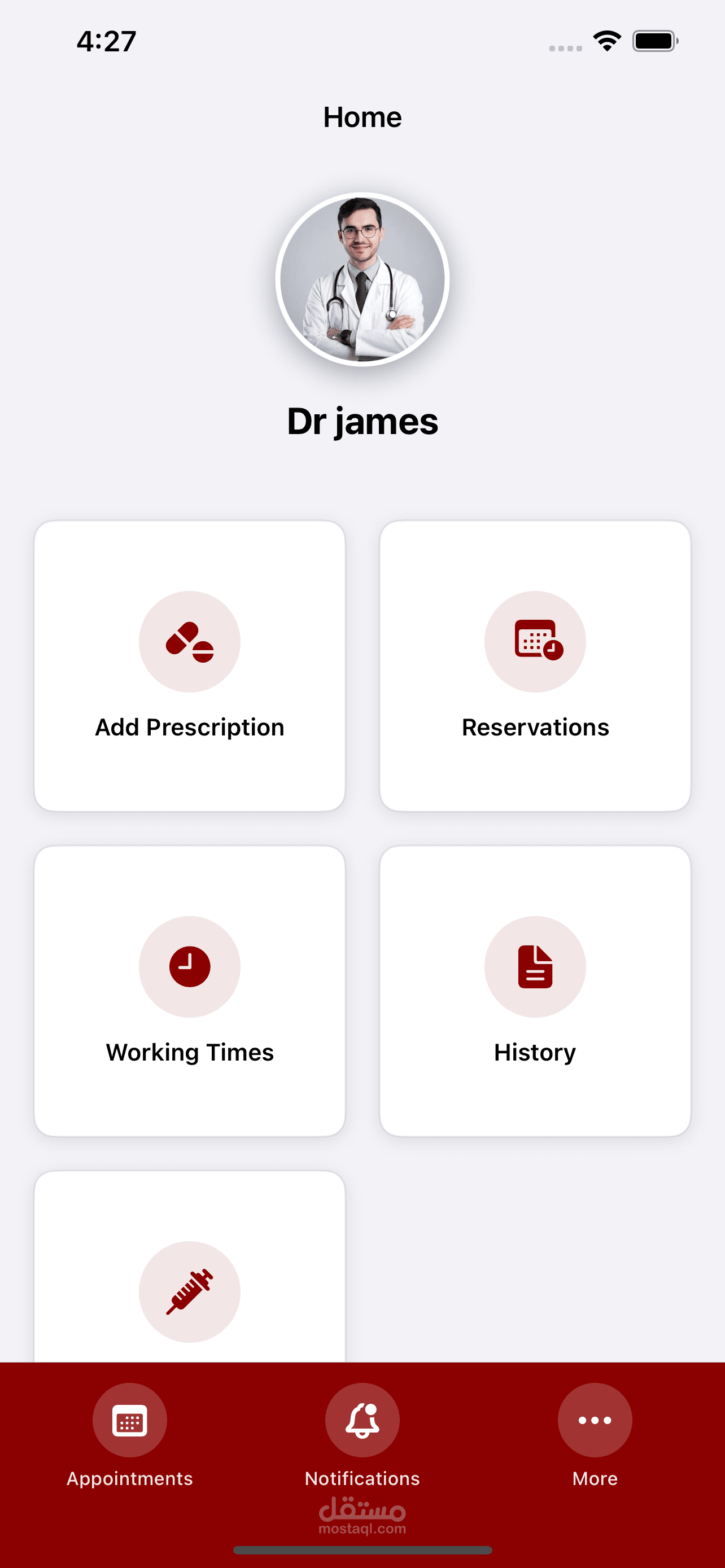Tap the Dr james name label

(362, 421)
